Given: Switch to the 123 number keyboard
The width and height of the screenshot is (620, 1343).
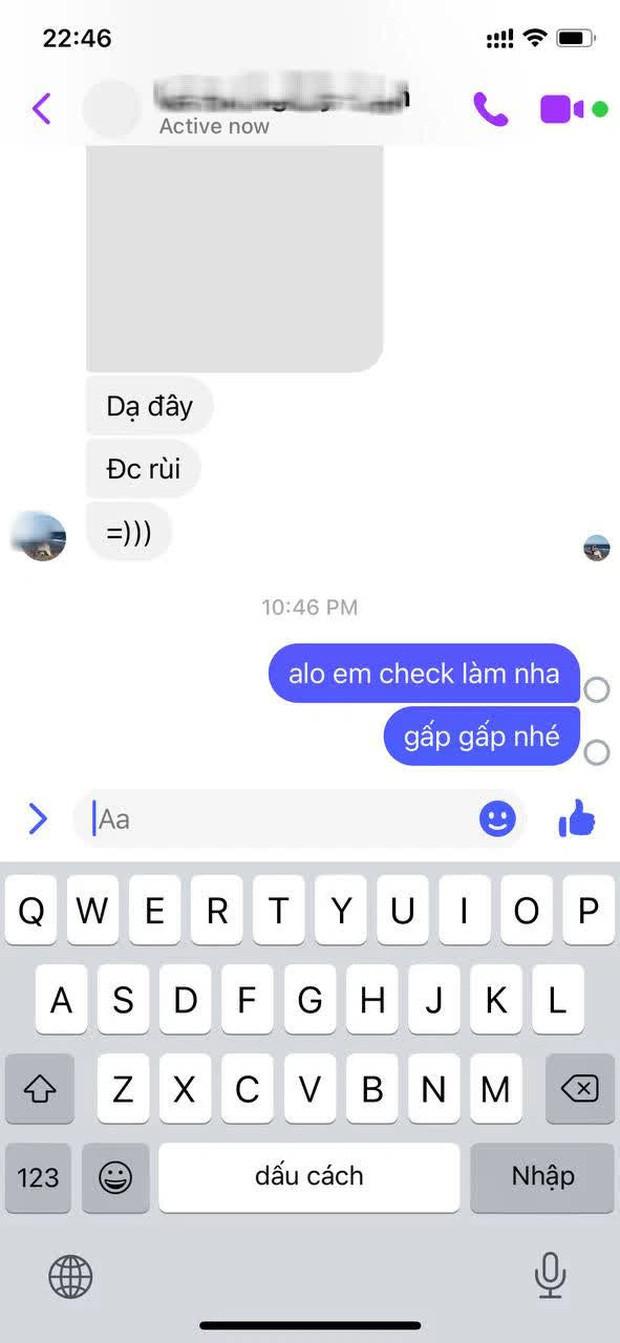Looking at the screenshot, I should coord(38,1177).
